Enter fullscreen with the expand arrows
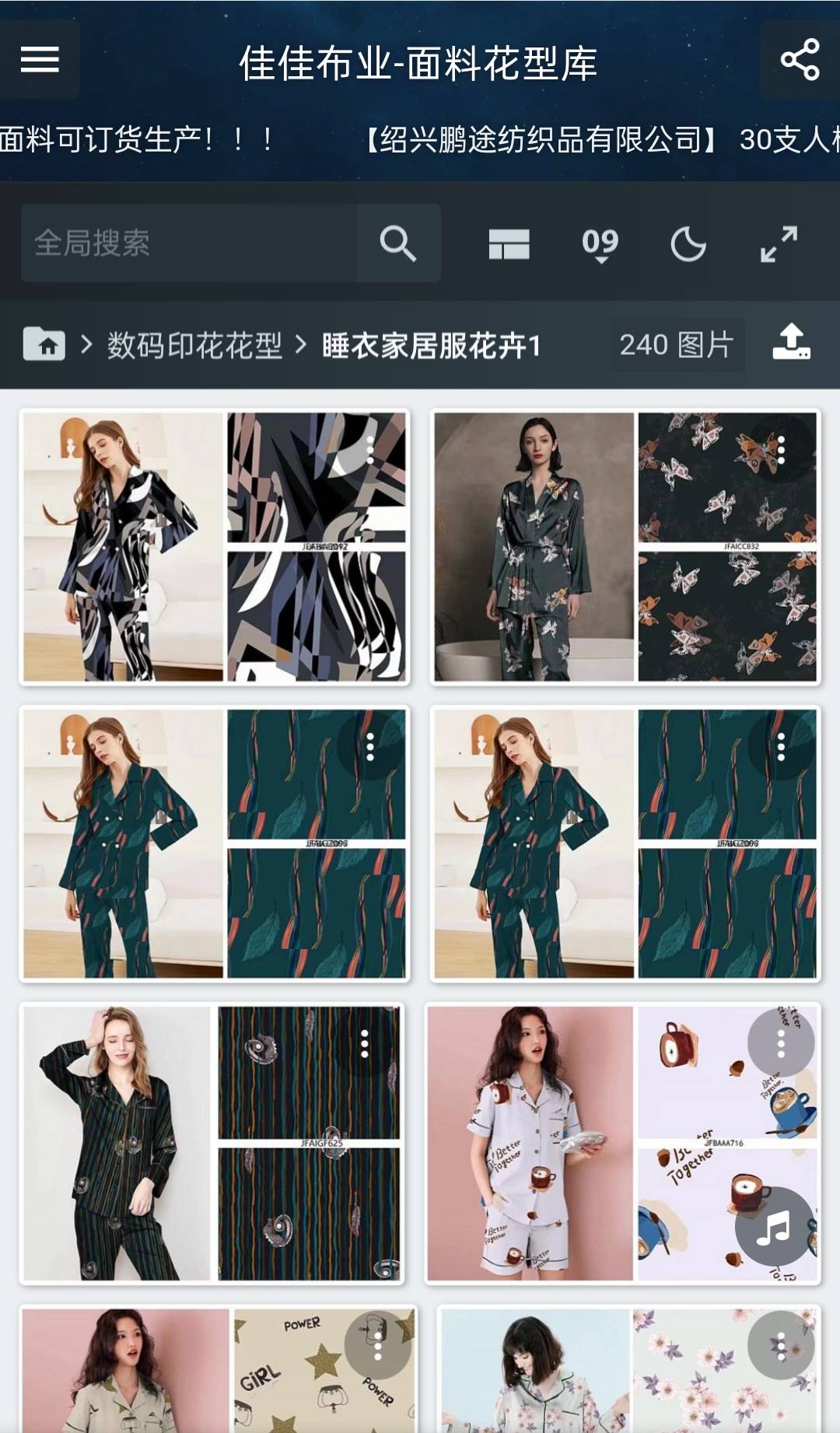 click(779, 244)
